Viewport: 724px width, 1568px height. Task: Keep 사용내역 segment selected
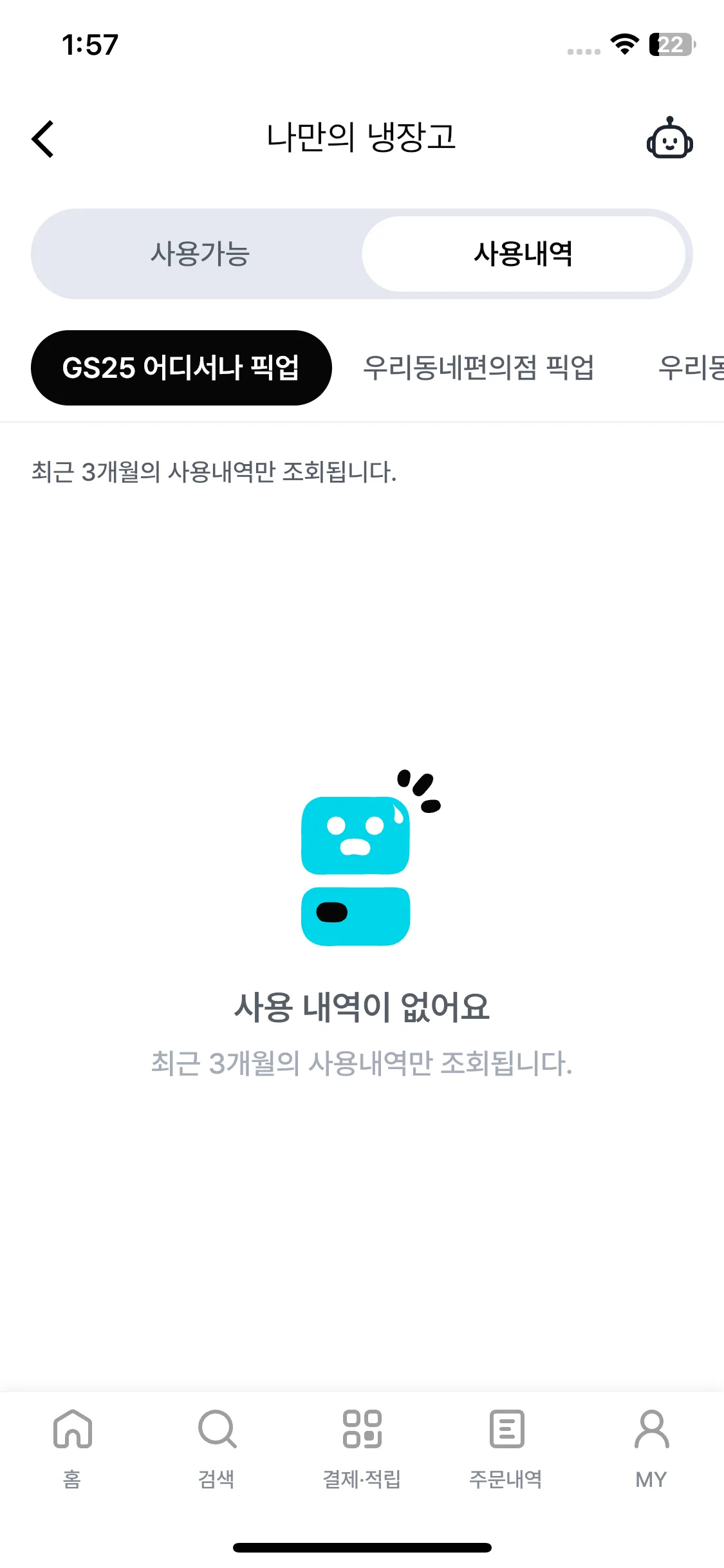coord(523,253)
